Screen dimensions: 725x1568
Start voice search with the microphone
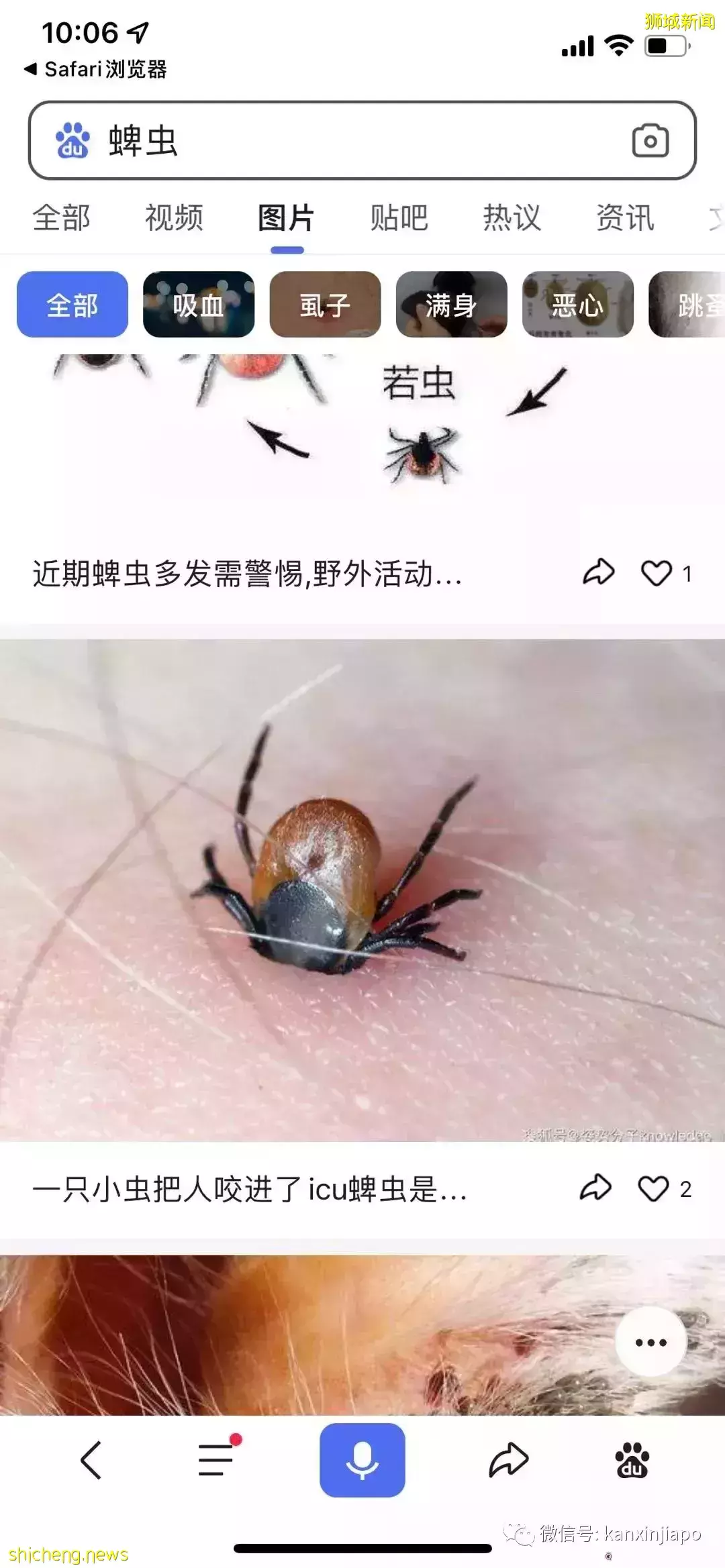[x=362, y=1460]
